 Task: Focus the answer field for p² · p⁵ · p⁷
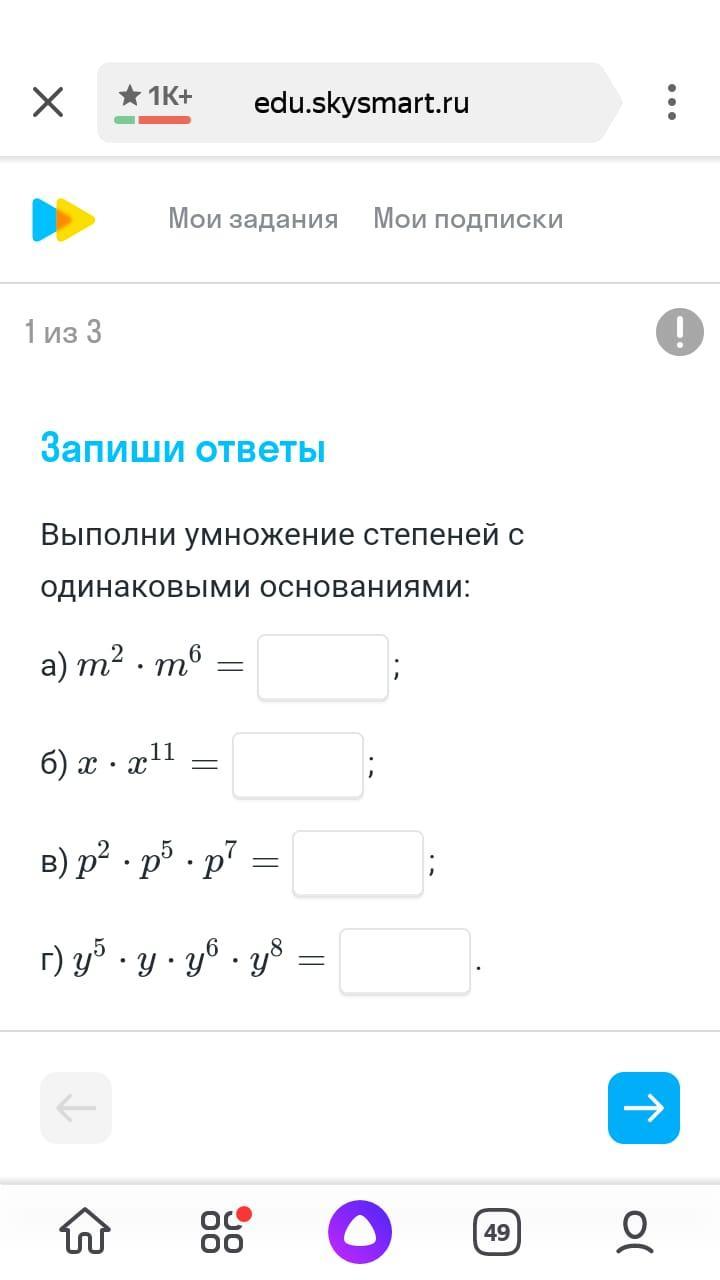357,863
